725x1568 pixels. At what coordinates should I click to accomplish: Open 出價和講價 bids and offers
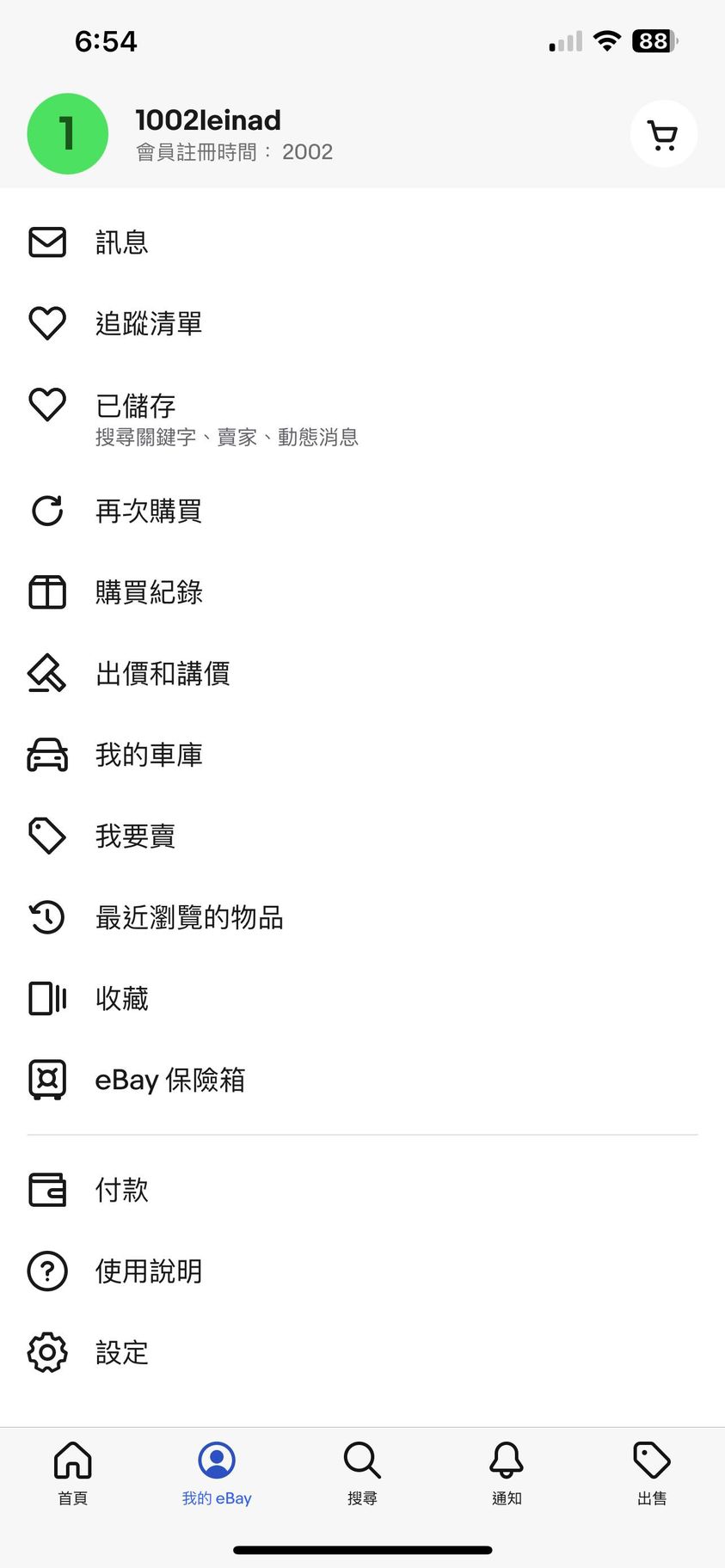(162, 674)
